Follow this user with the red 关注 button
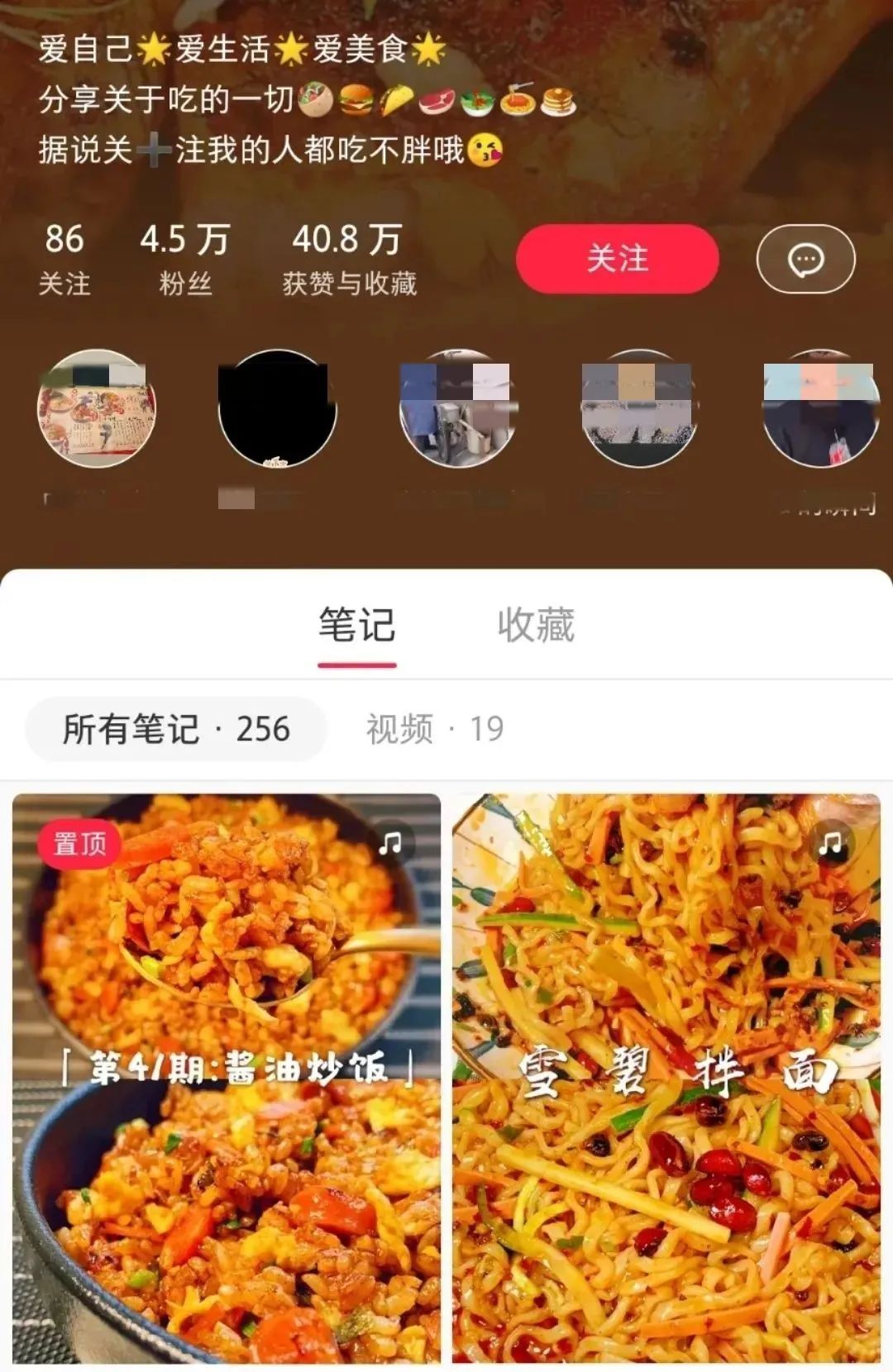 tap(617, 259)
